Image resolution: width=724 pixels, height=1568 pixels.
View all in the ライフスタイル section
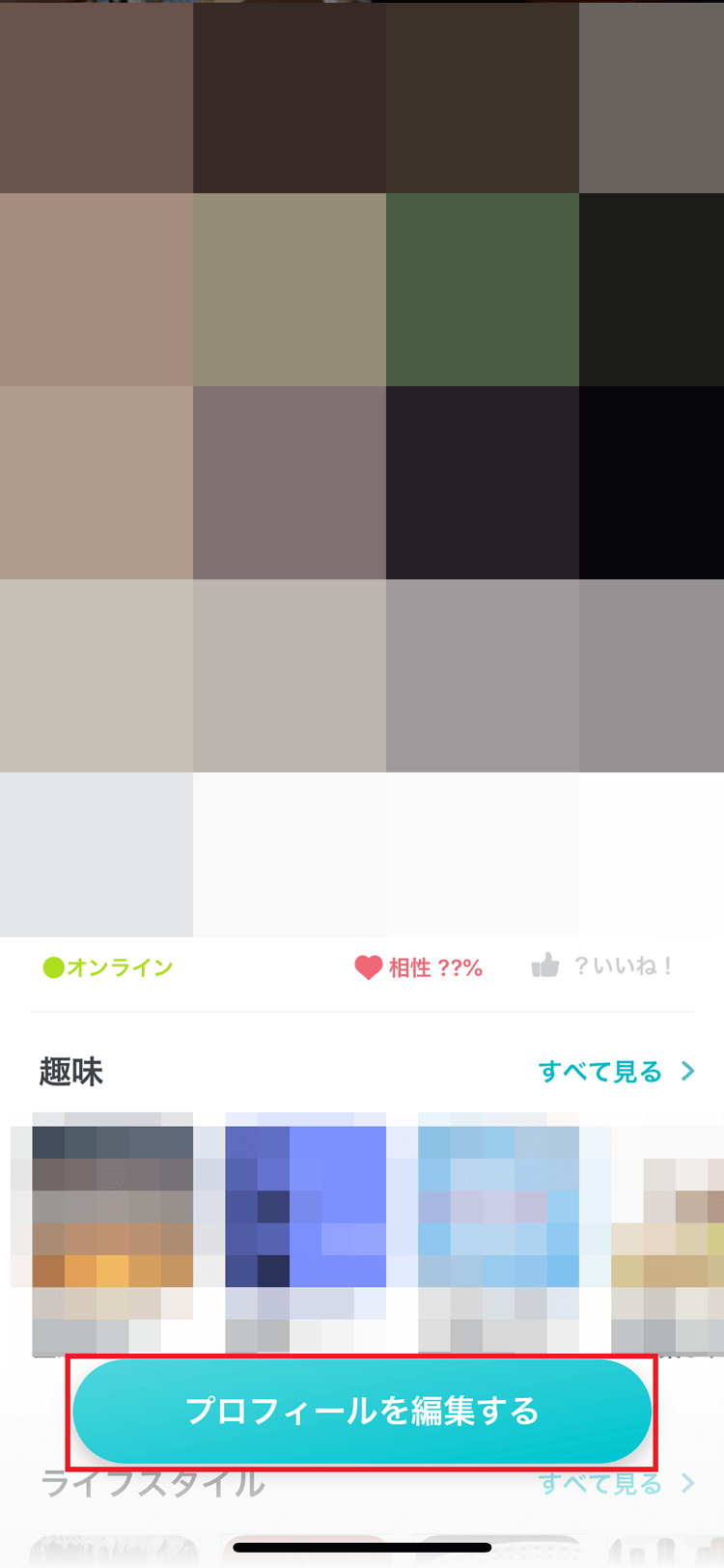615,1484
